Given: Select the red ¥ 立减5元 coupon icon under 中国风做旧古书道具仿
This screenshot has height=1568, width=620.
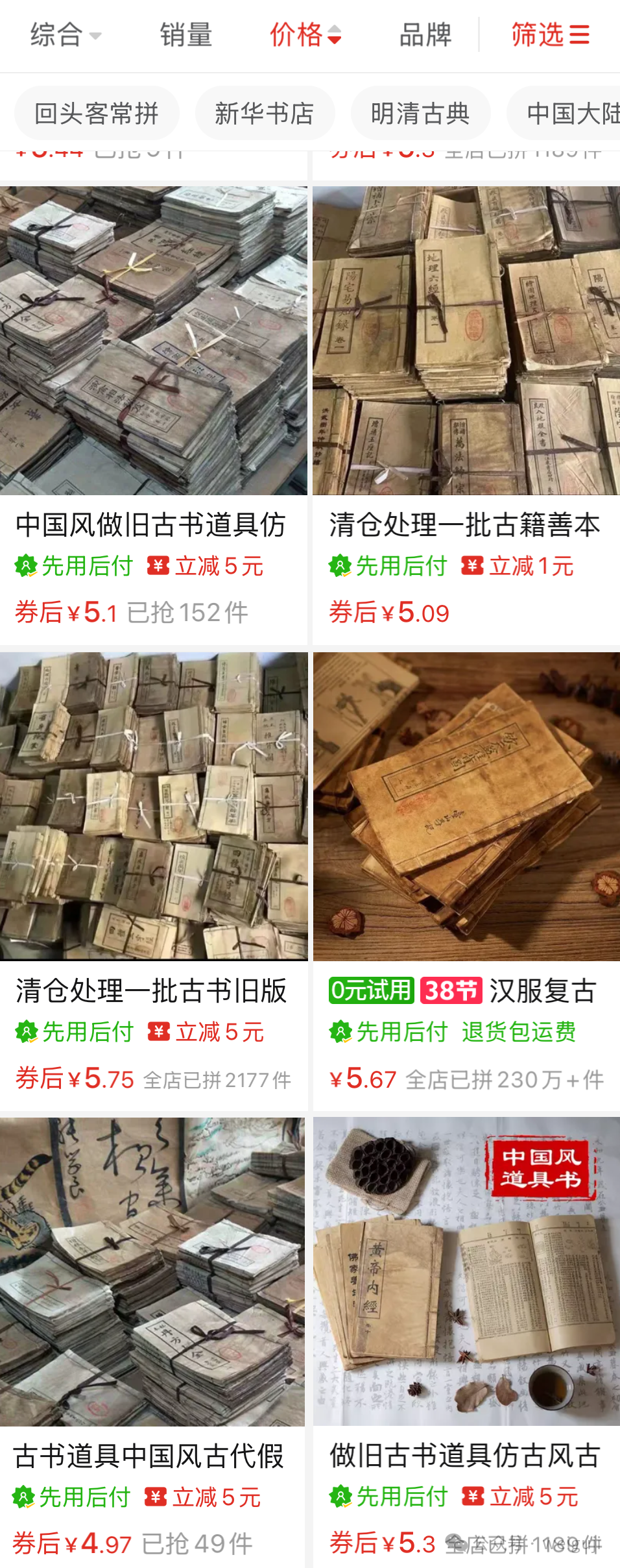Looking at the screenshot, I should (157, 566).
